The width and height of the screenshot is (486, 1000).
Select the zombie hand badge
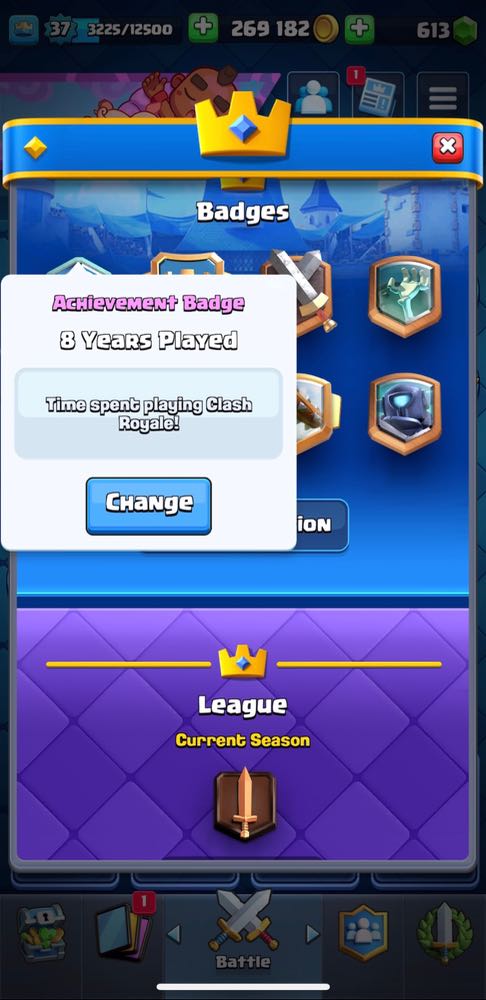pyautogui.click(x=404, y=296)
